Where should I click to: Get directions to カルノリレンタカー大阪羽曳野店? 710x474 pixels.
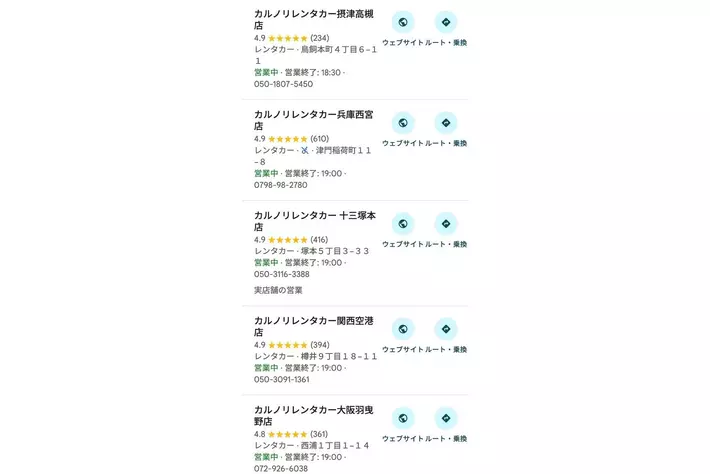(x=446, y=419)
